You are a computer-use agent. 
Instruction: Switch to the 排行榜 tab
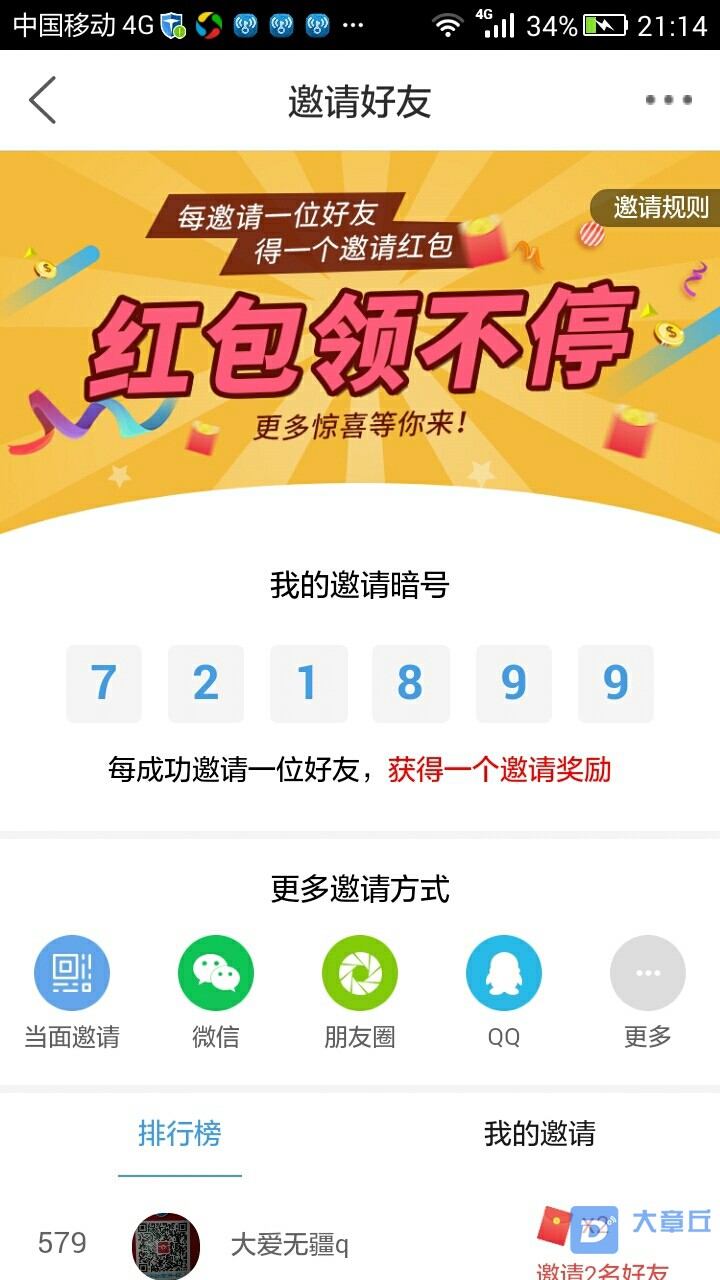click(180, 1134)
